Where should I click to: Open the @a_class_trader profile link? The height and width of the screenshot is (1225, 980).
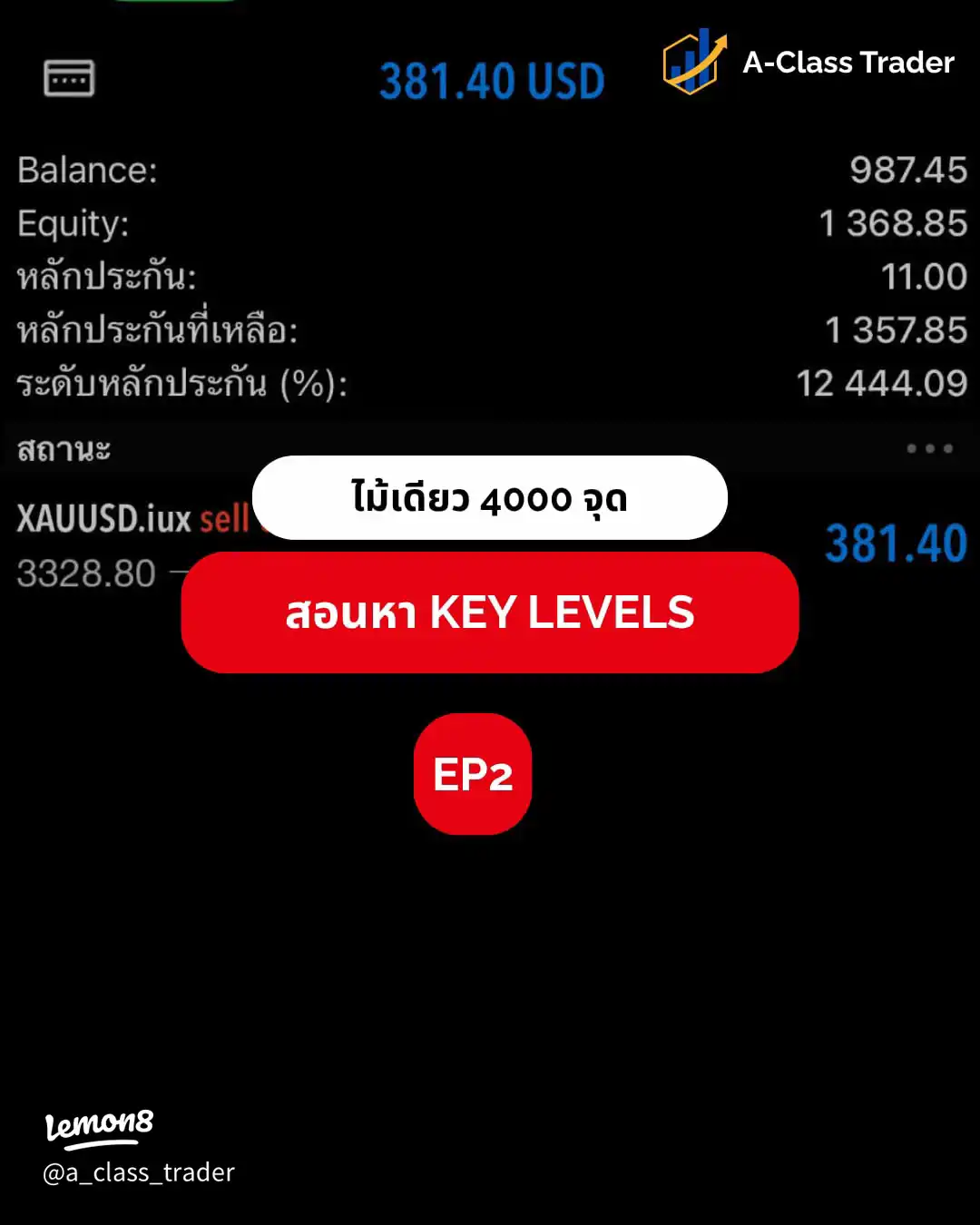pyautogui.click(x=139, y=1172)
